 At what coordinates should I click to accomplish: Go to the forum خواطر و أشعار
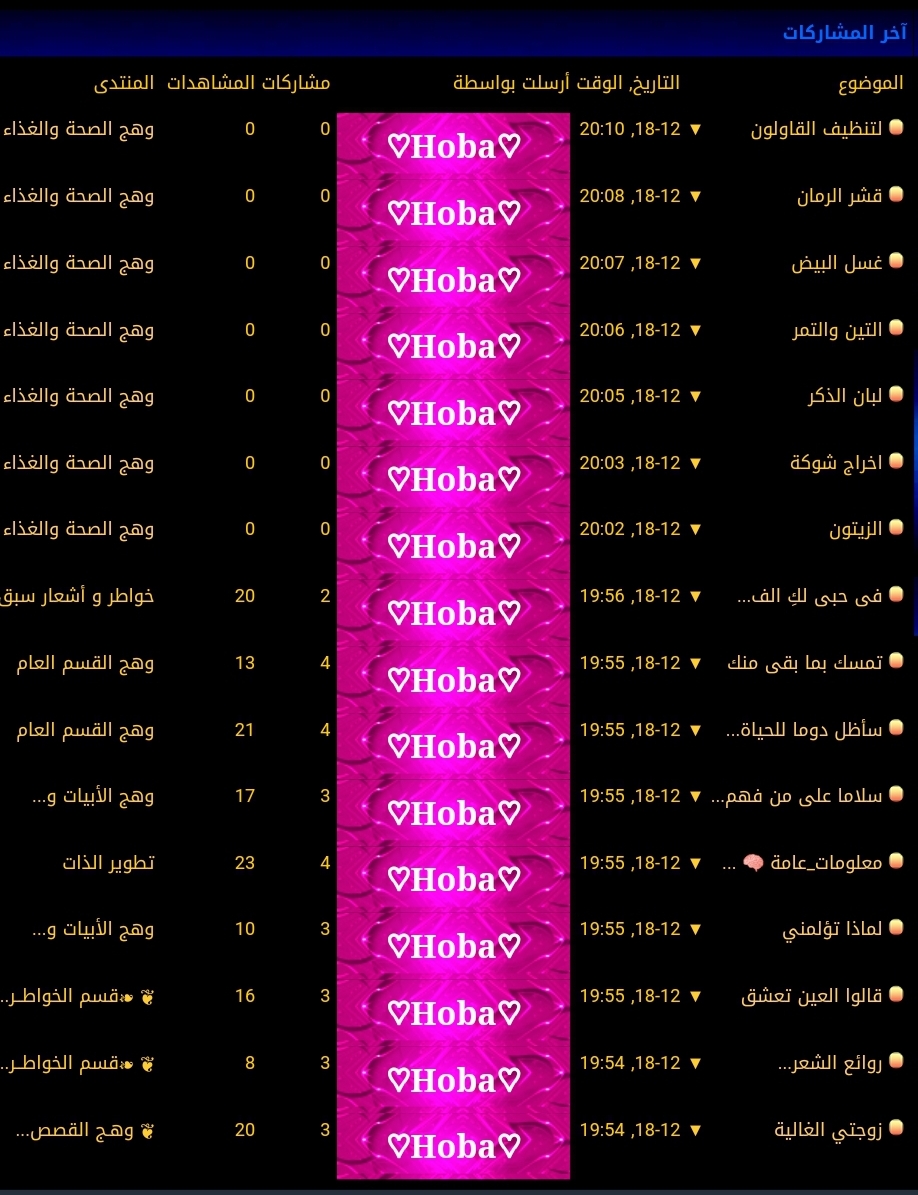(79, 596)
